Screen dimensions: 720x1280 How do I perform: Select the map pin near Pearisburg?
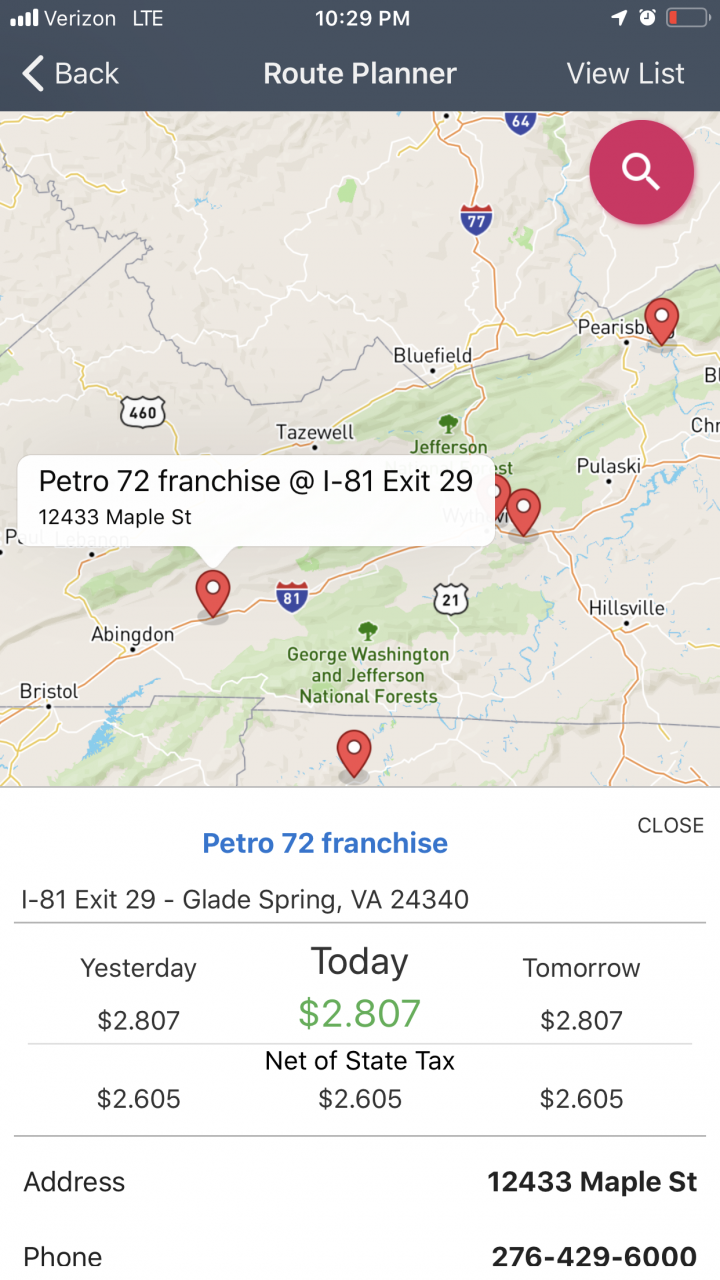(x=661, y=321)
